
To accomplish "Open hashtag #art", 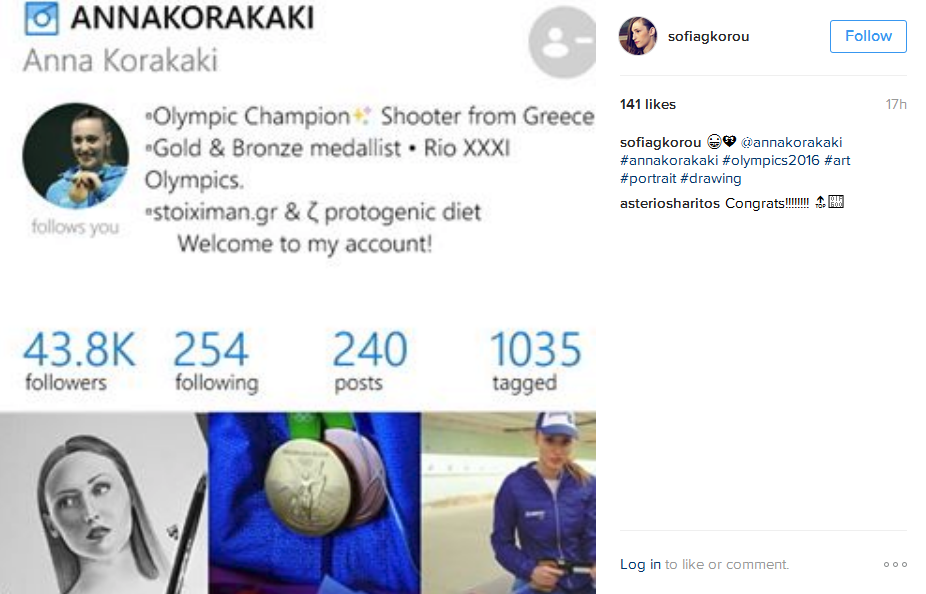I will pos(837,161).
